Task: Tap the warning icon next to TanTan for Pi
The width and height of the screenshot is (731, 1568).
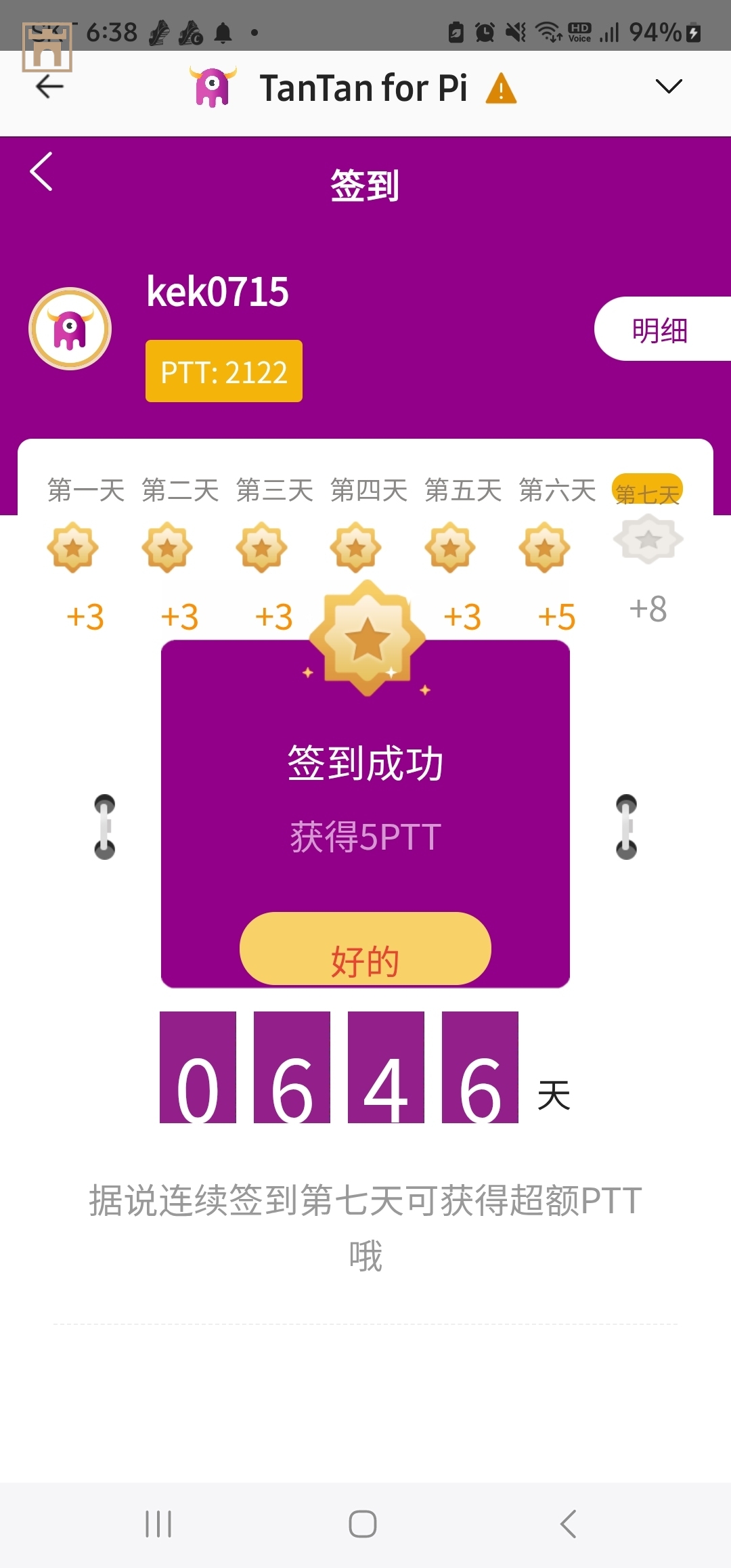Action: point(501,89)
